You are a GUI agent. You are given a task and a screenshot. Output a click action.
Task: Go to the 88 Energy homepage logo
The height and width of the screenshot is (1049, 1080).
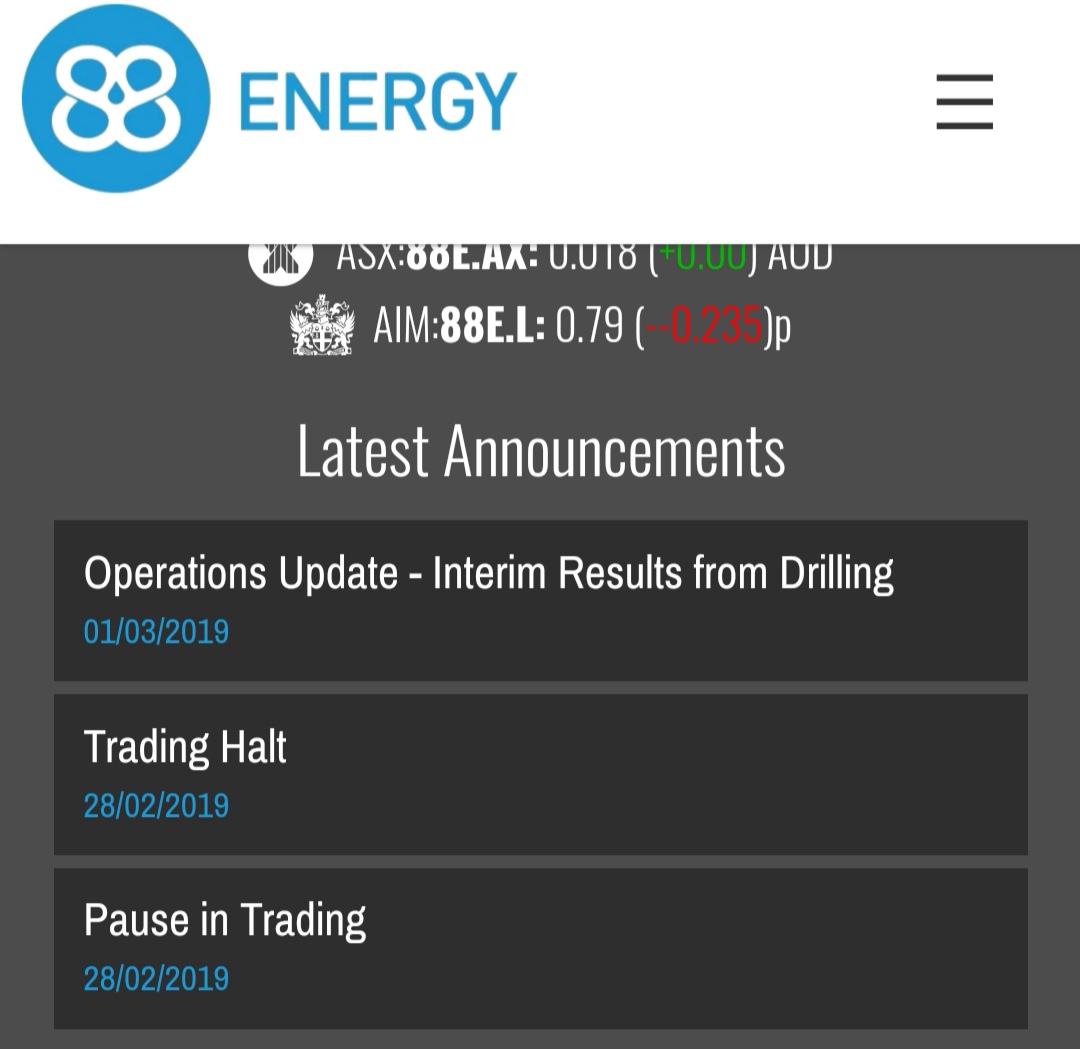268,99
